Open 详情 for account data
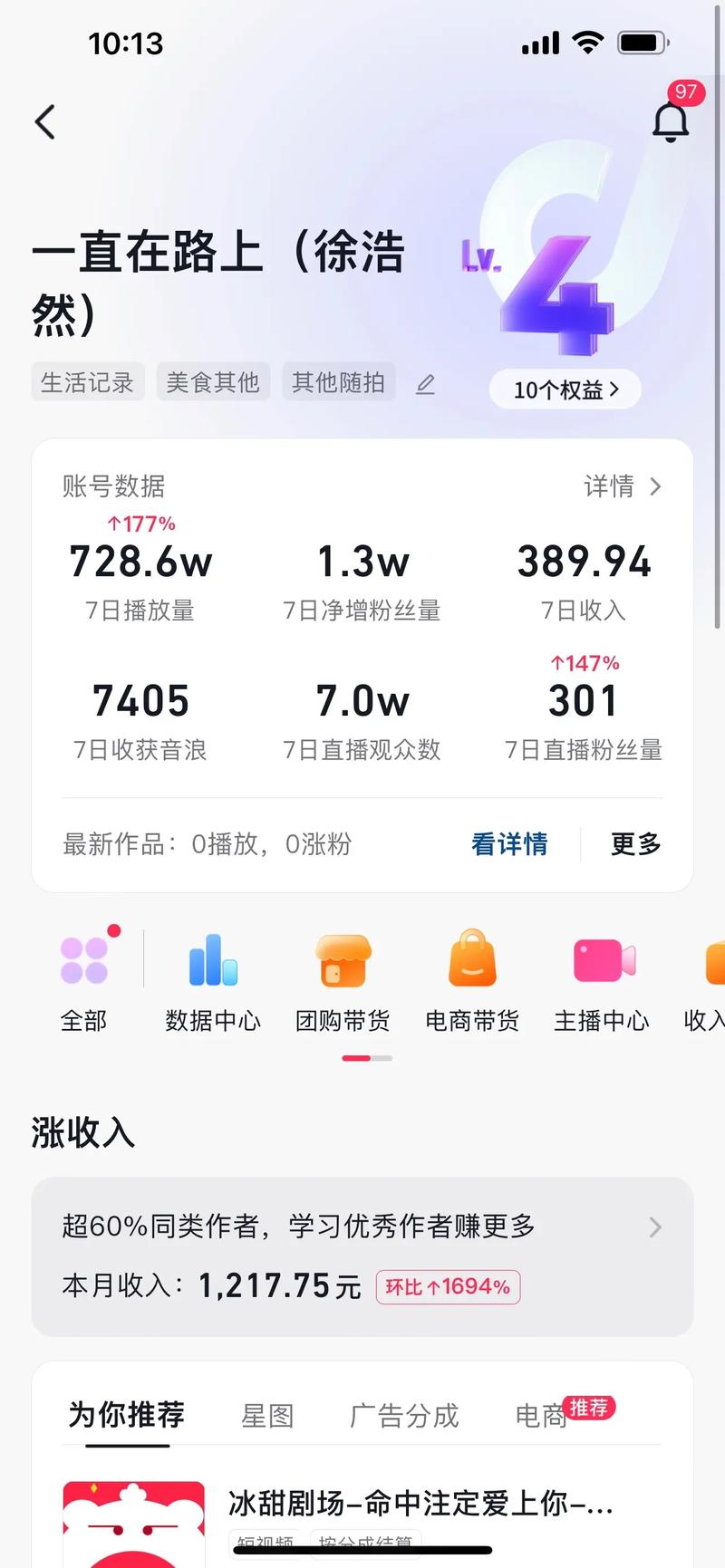Viewport: 725px width, 1568px height. click(623, 486)
